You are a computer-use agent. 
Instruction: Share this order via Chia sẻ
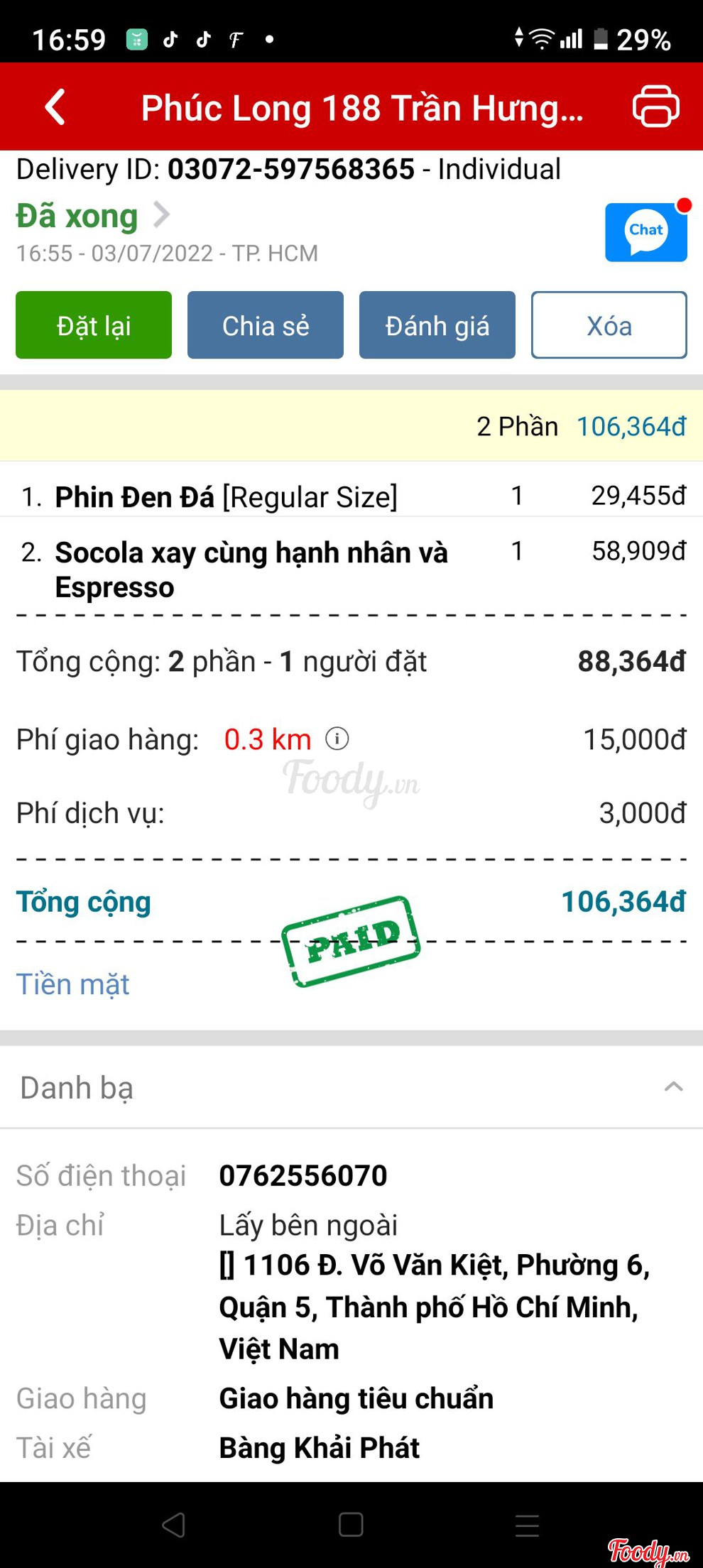tap(266, 325)
